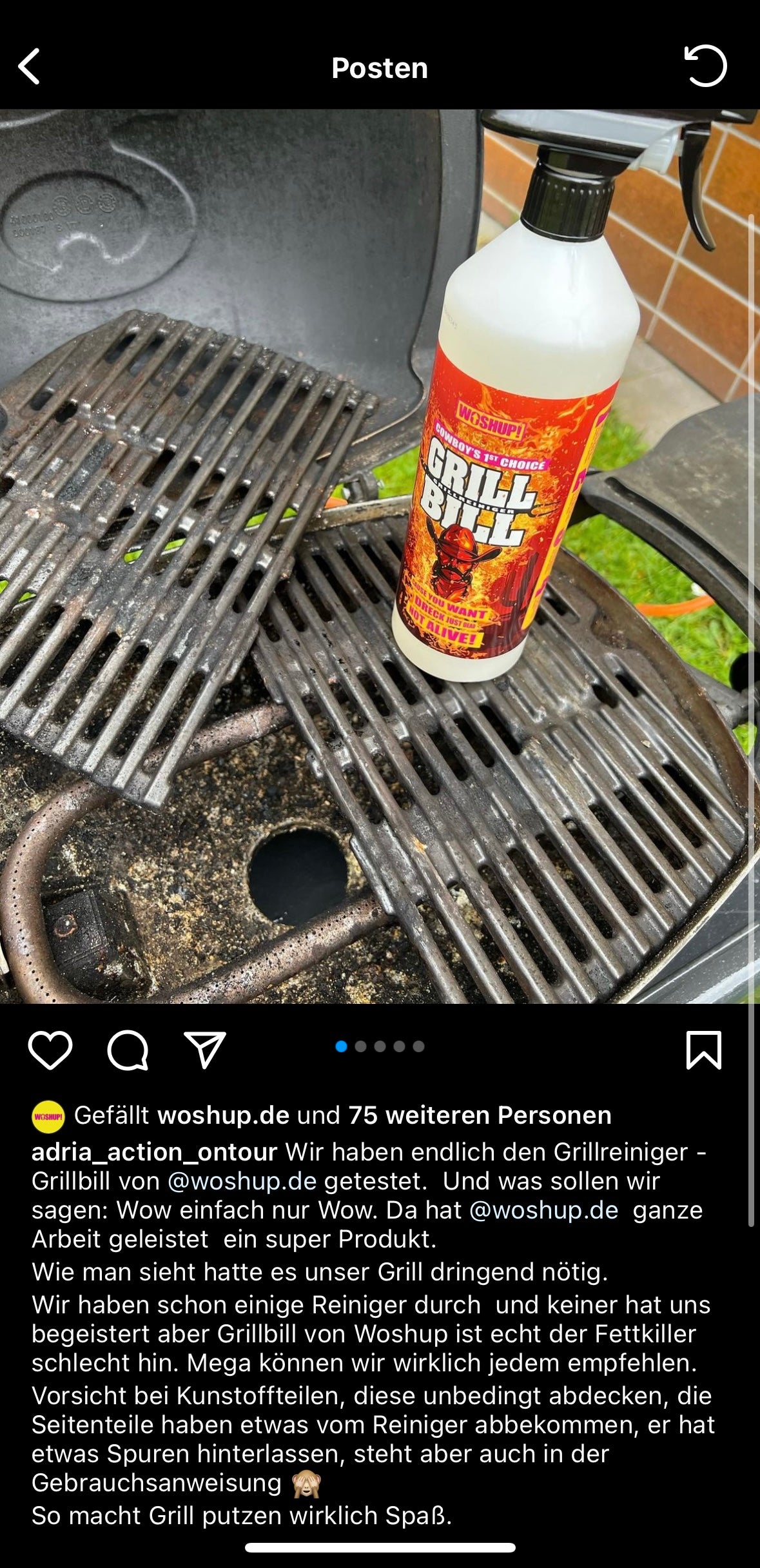This screenshot has height=1568, width=760.
Task: View the 75 weiteren Personen likes list
Action: (480, 1115)
